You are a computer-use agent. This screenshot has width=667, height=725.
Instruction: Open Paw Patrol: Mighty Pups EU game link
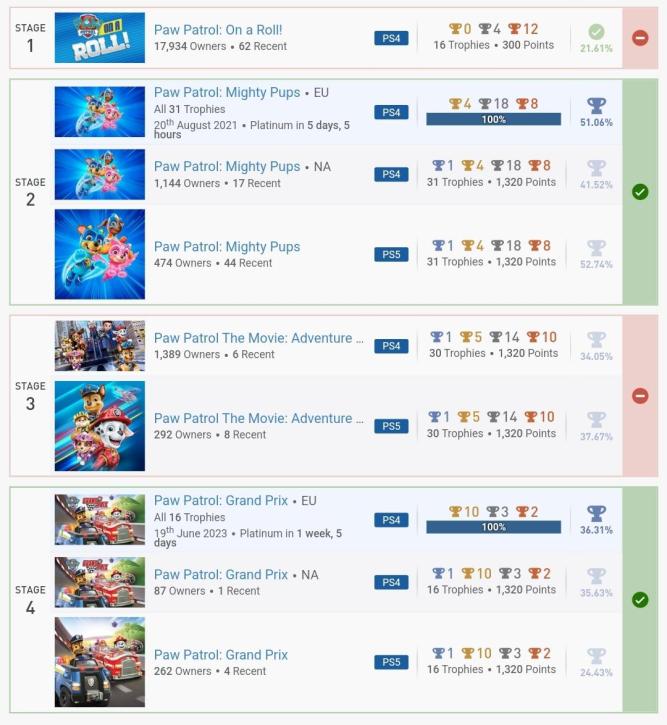coord(226,93)
